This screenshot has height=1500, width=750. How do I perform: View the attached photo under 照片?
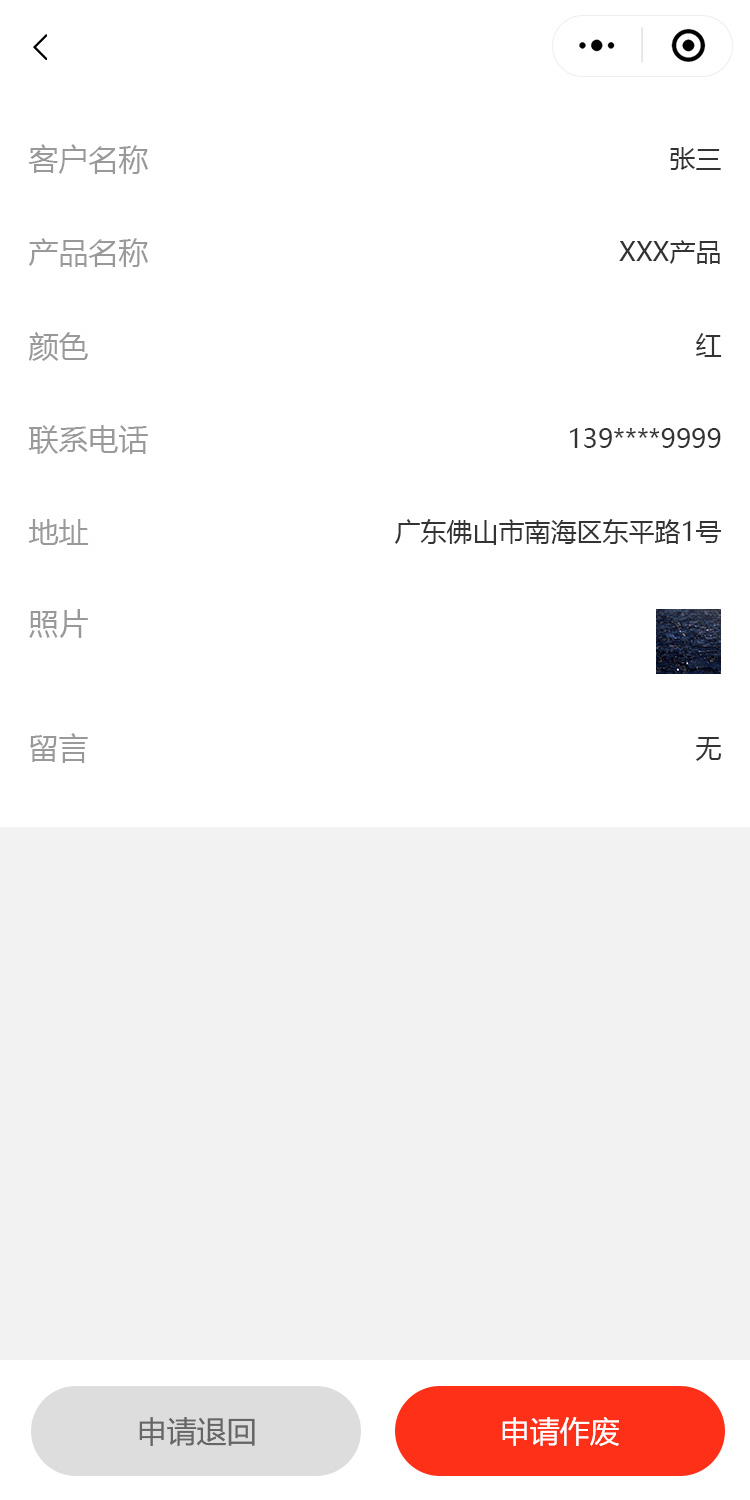(688, 641)
